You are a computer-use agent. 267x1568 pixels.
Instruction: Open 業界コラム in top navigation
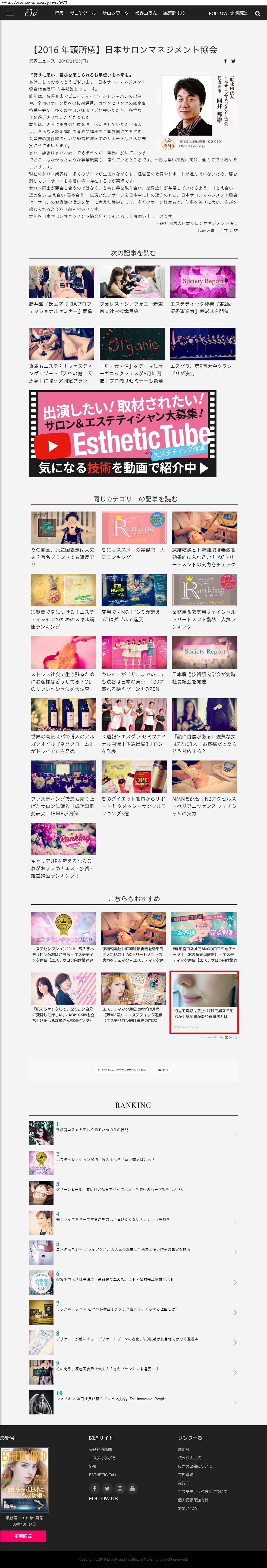pyautogui.click(x=145, y=13)
